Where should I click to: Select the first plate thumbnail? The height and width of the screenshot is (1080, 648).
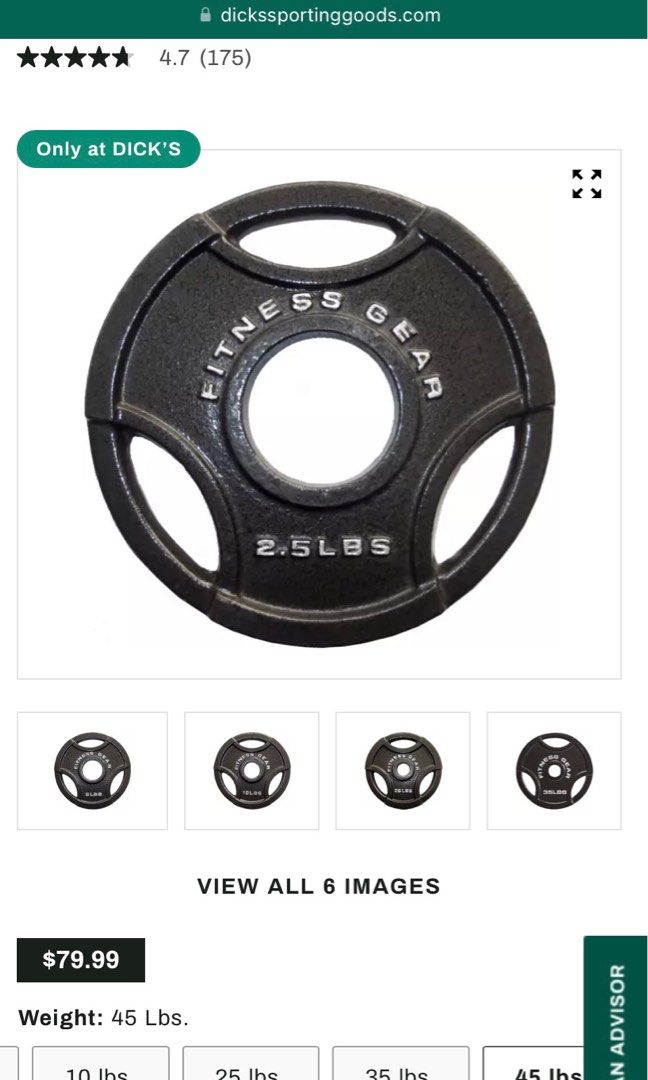(92, 771)
